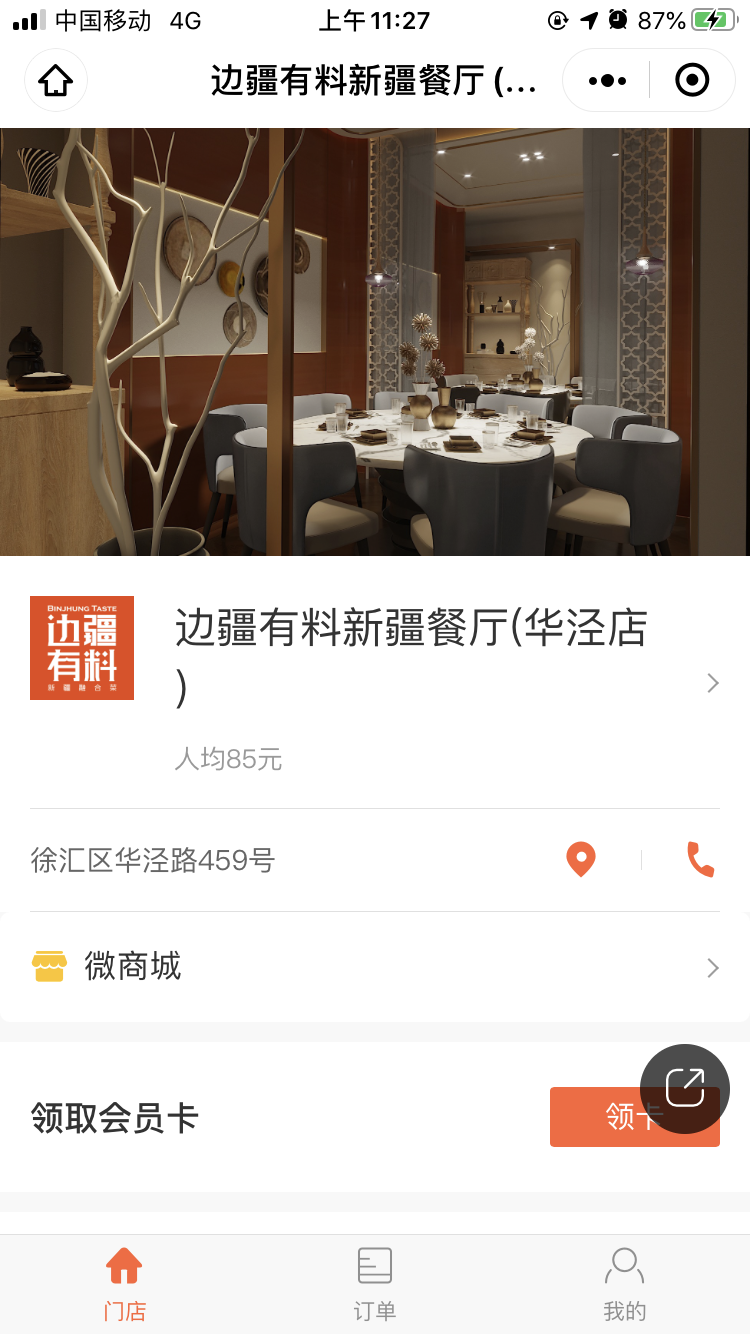Switch to the 我的 tab

(625, 1285)
